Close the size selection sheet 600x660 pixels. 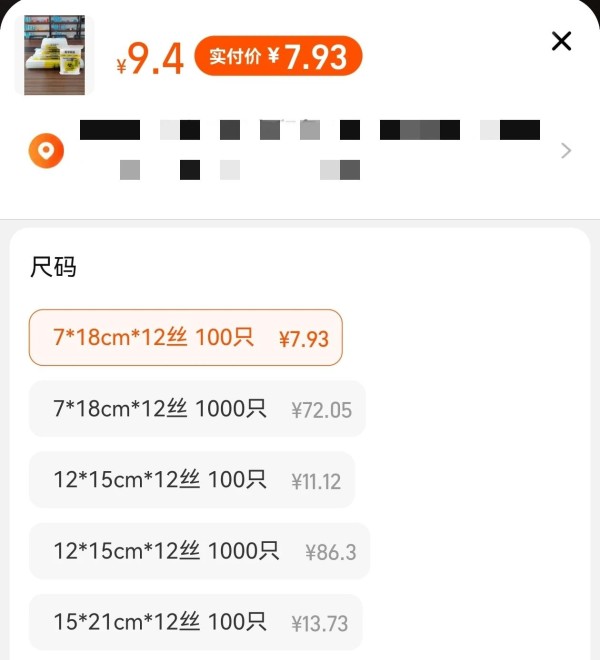point(562,41)
